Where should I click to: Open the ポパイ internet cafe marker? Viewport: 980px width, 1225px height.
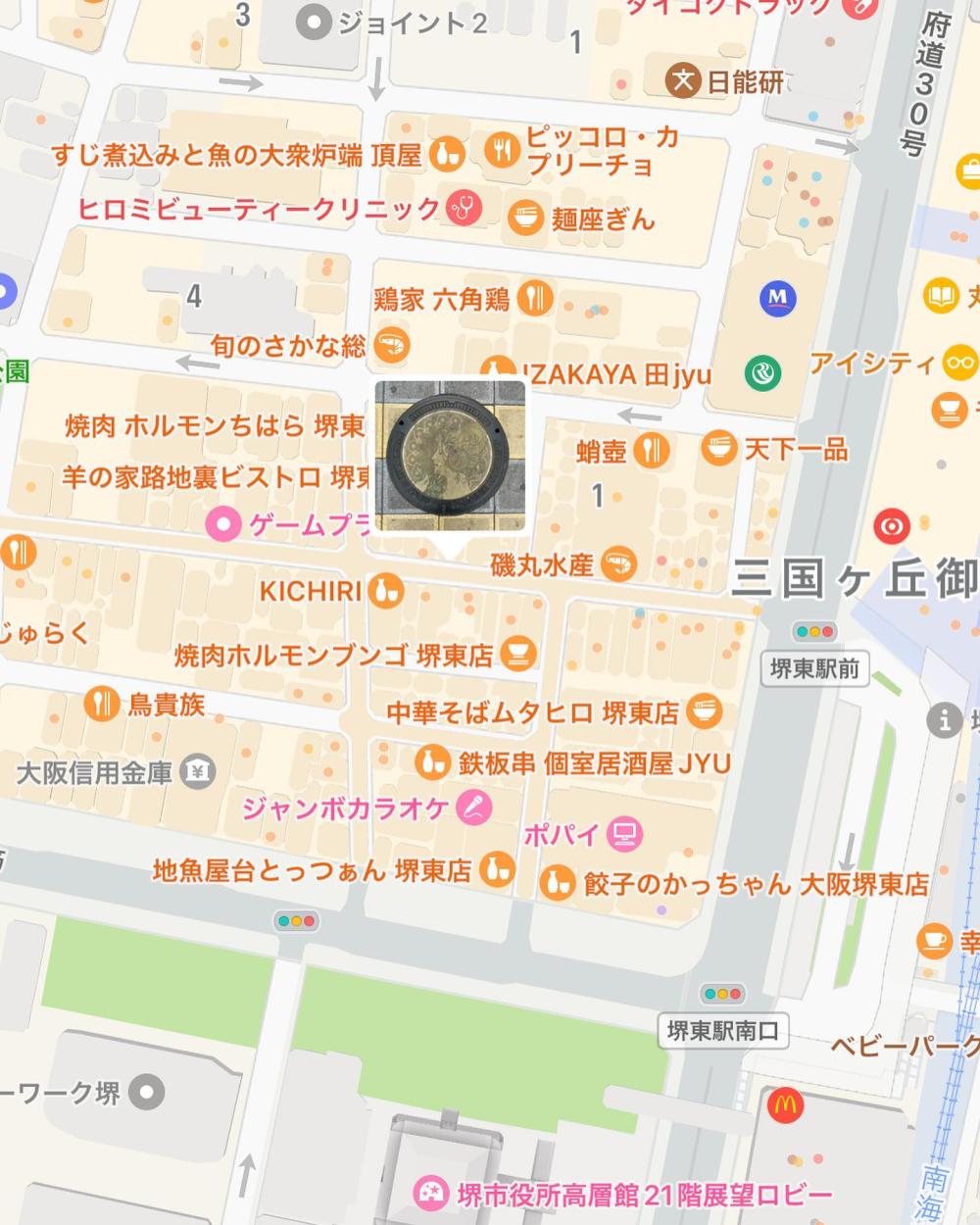[622, 835]
